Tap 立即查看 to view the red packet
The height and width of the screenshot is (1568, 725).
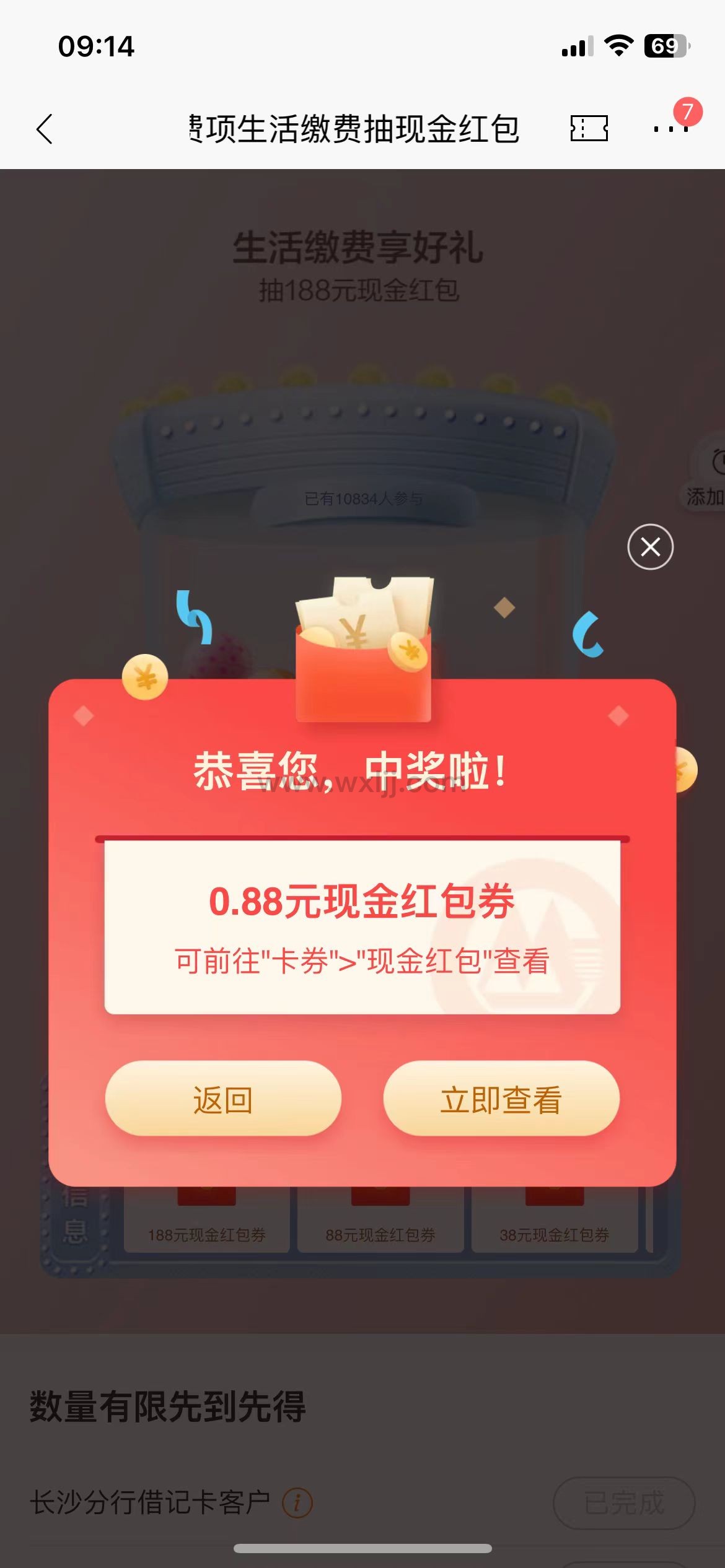501,1100
